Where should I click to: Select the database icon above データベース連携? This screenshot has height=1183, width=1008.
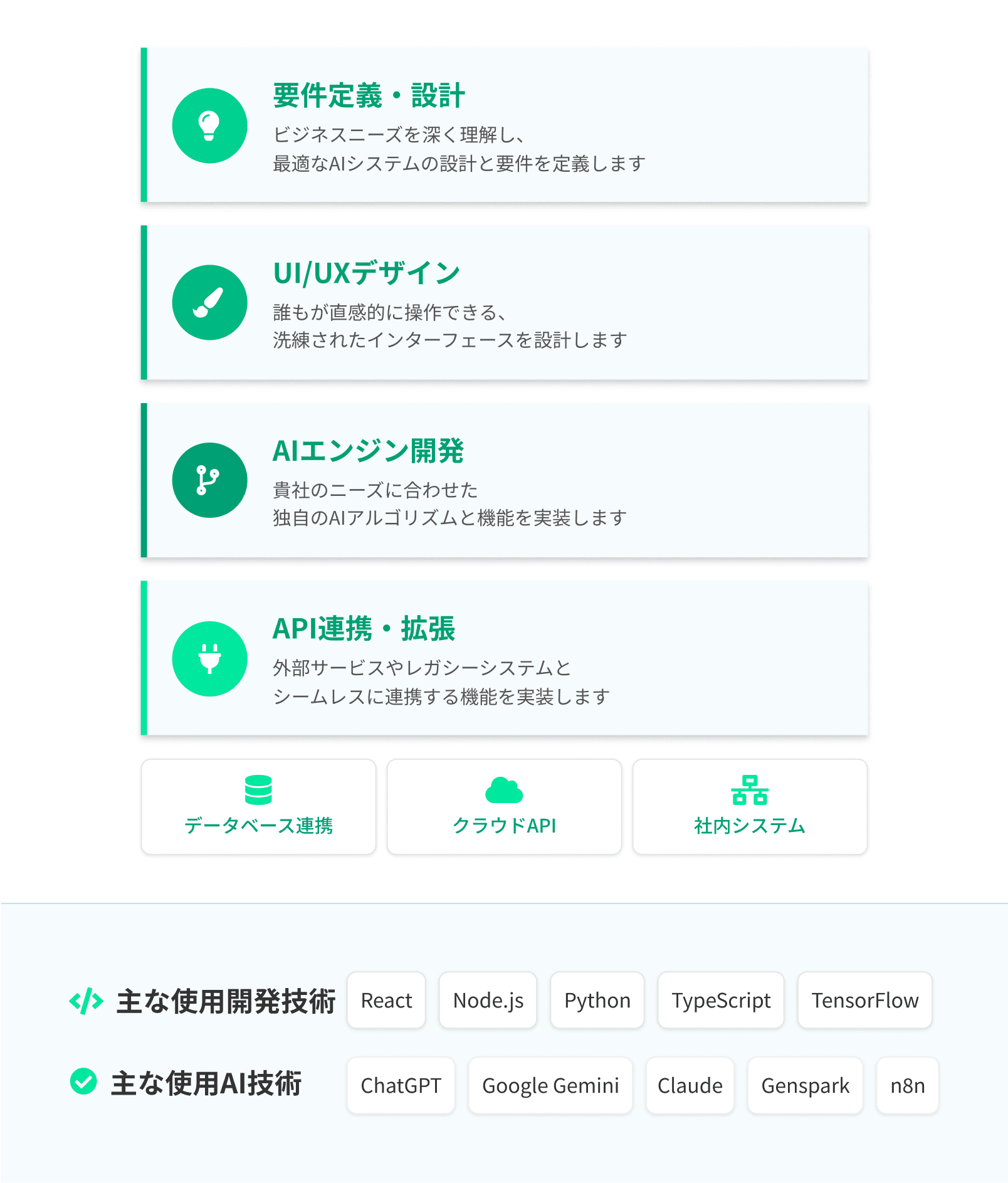point(258,792)
